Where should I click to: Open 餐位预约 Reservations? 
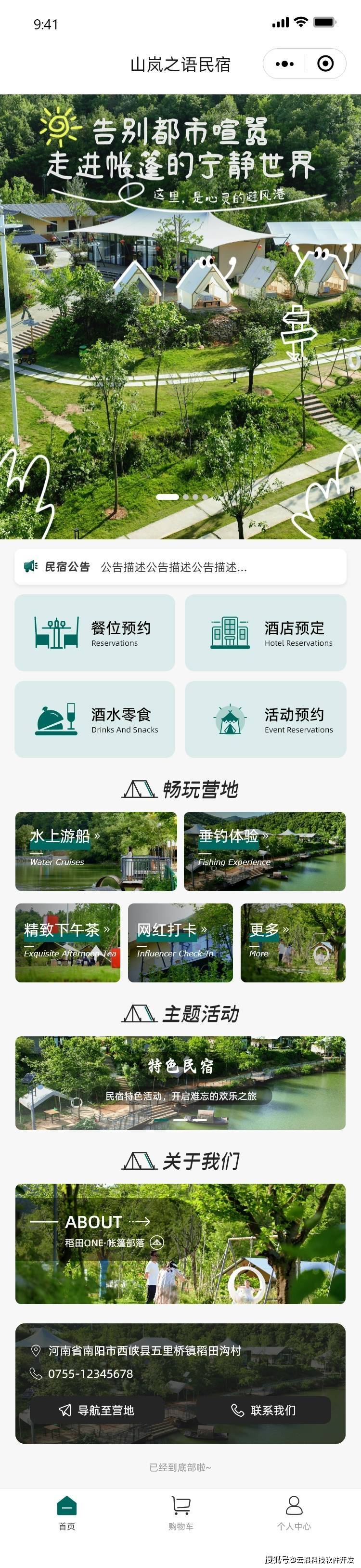(x=95, y=632)
